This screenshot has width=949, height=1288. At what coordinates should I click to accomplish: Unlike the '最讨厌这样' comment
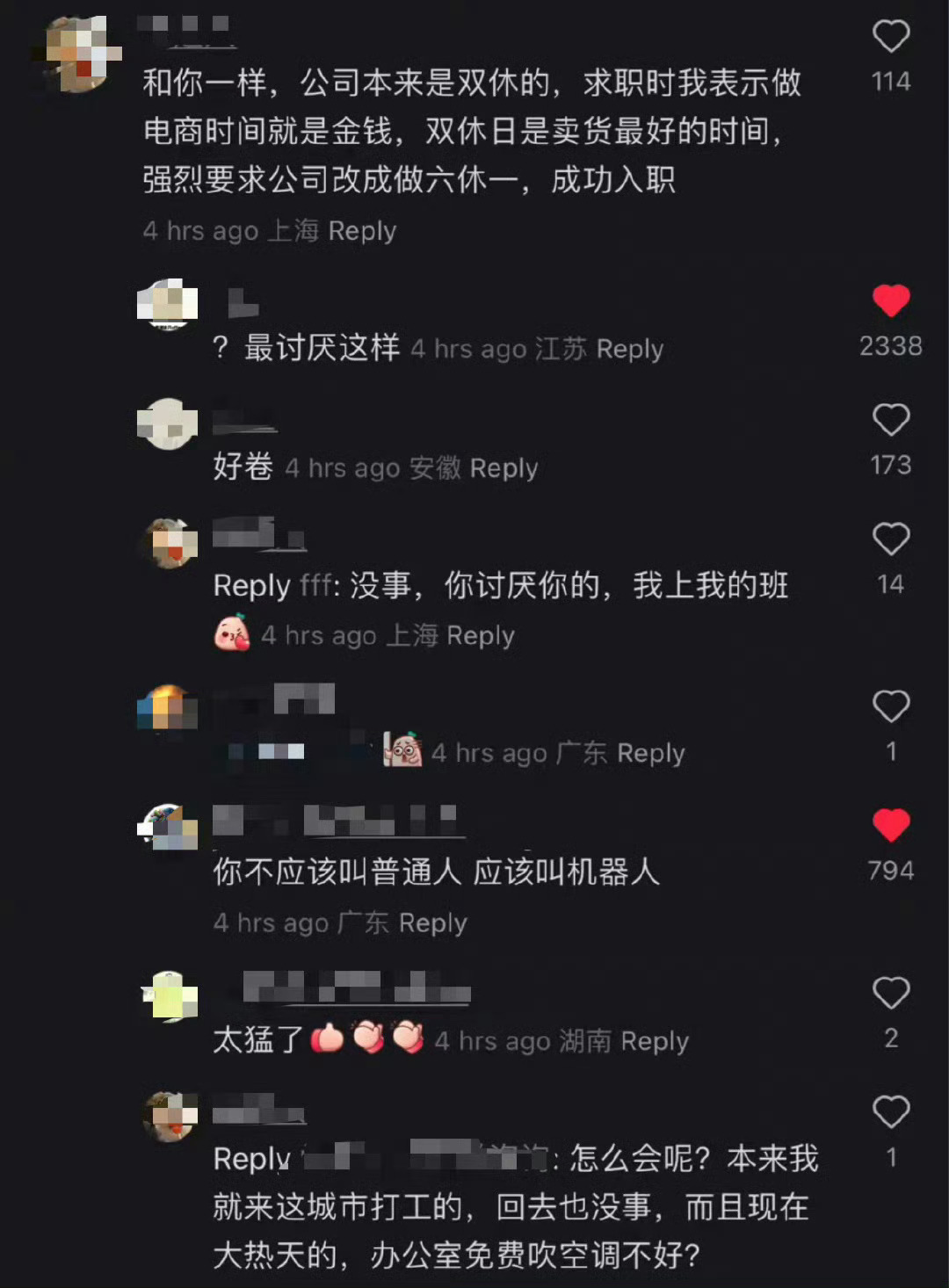(x=890, y=301)
